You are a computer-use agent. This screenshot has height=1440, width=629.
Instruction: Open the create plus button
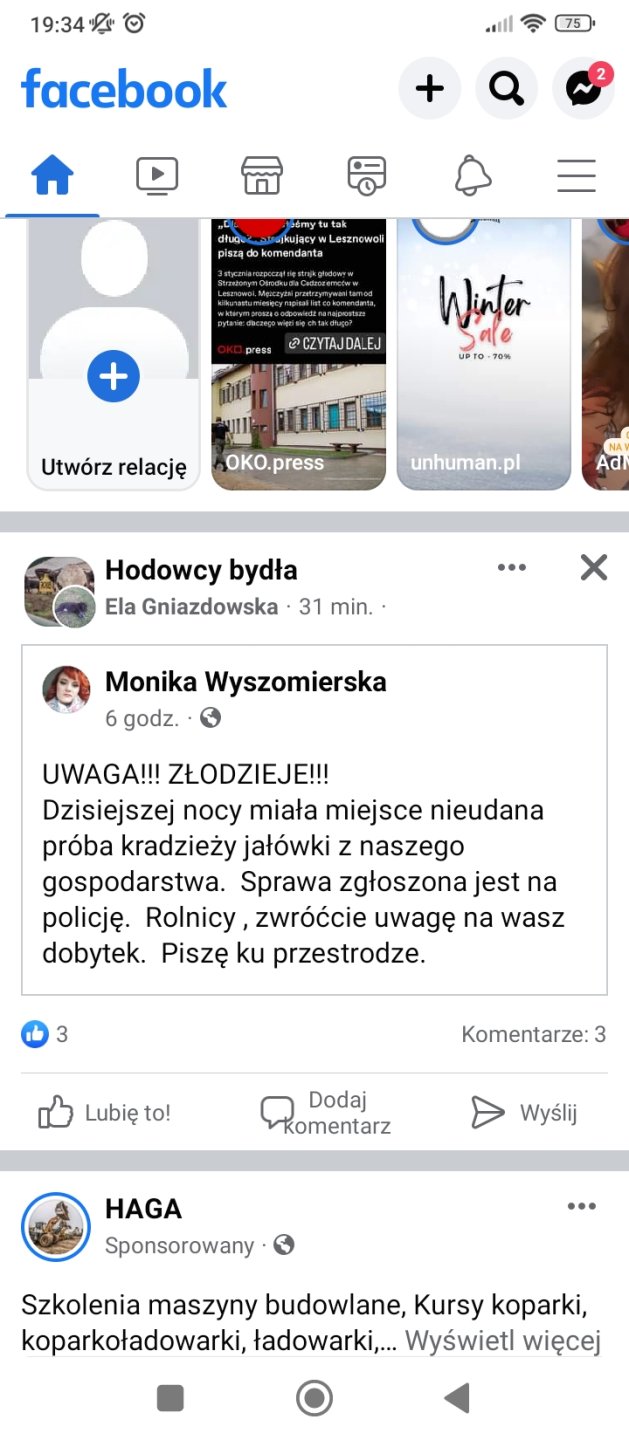(430, 89)
